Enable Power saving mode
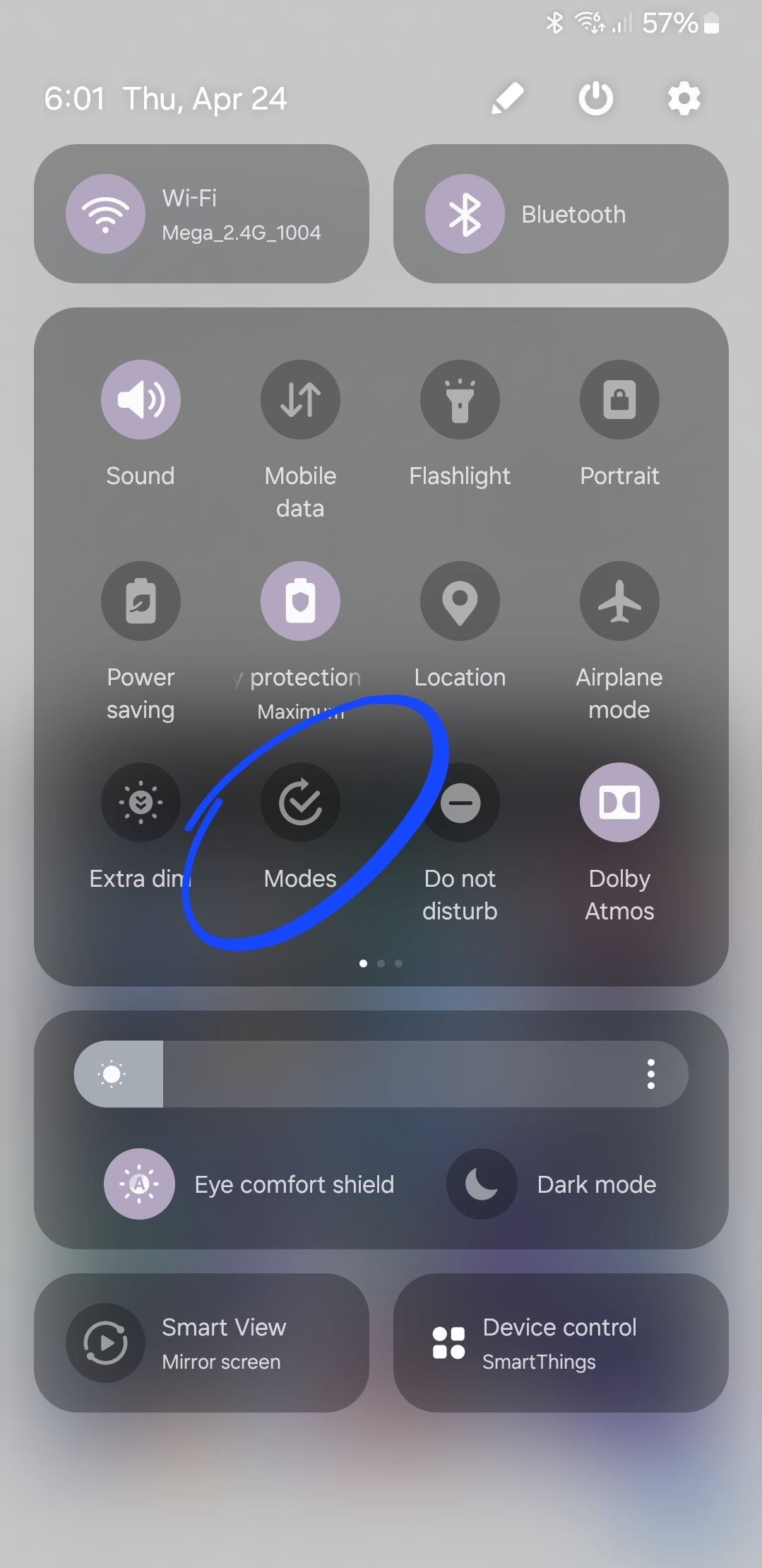This screenshot has height=1568, width=762. [x=141, y=601]
